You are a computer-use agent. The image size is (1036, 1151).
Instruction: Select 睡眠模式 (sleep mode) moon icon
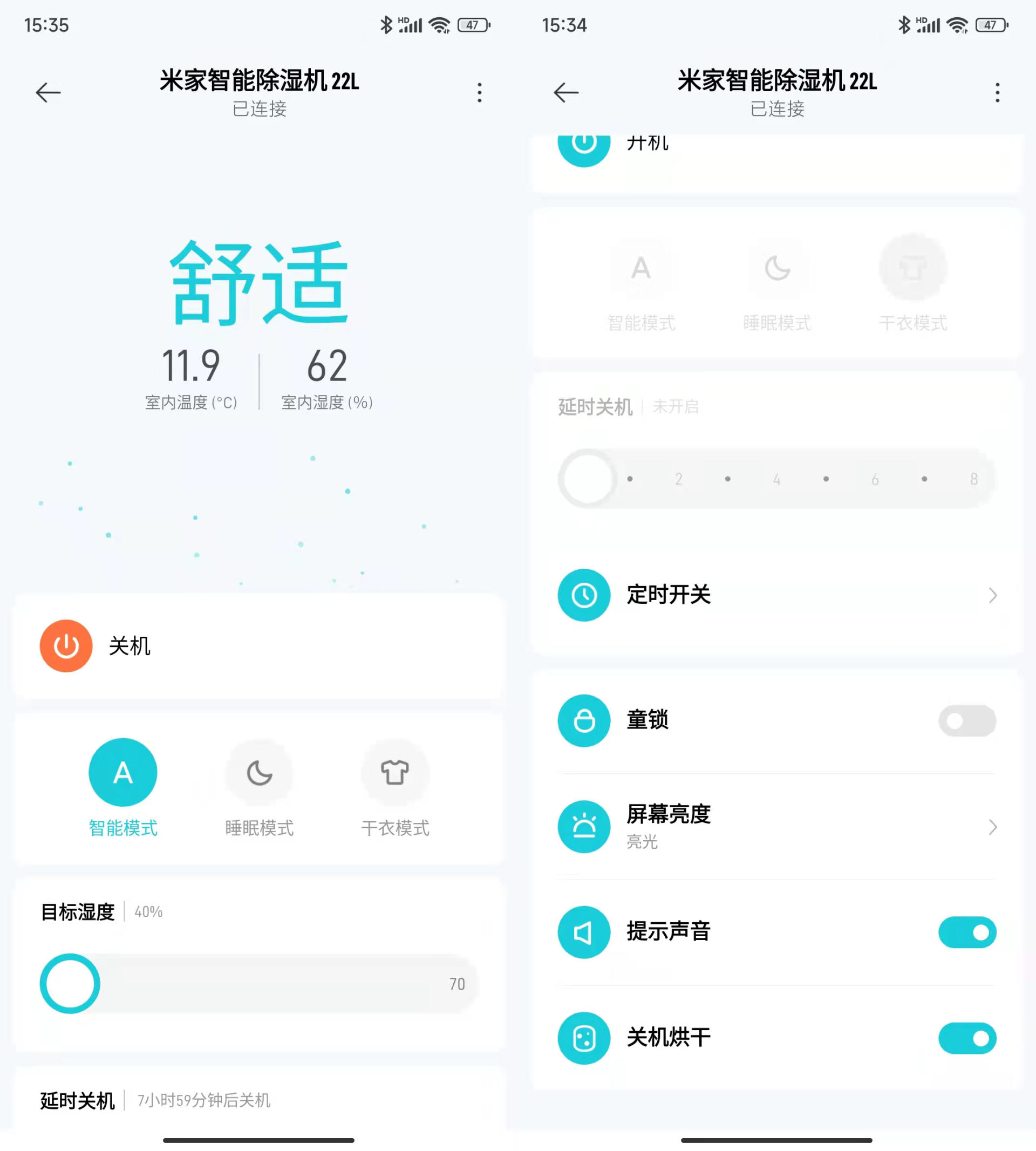coord(260,772)
